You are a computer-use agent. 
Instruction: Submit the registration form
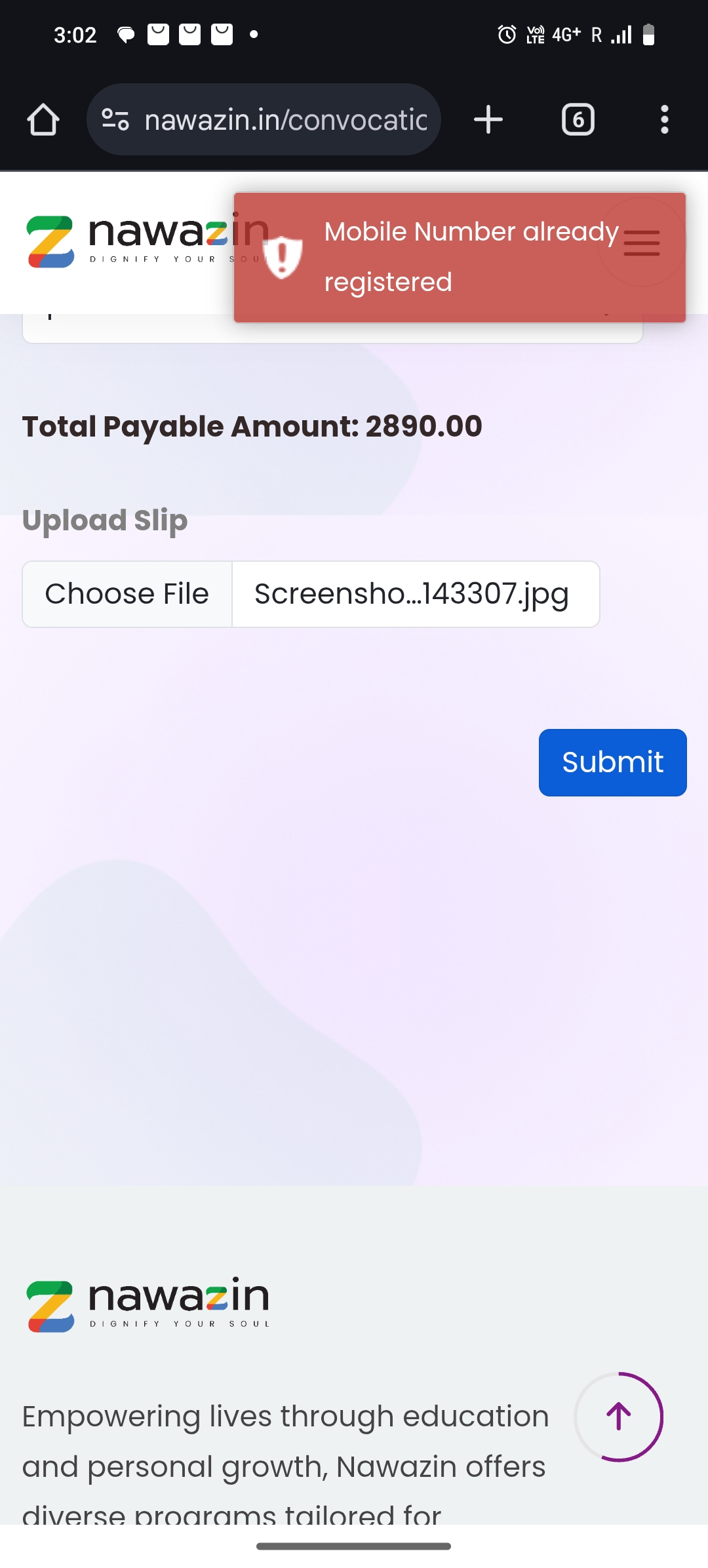point(612,762)
